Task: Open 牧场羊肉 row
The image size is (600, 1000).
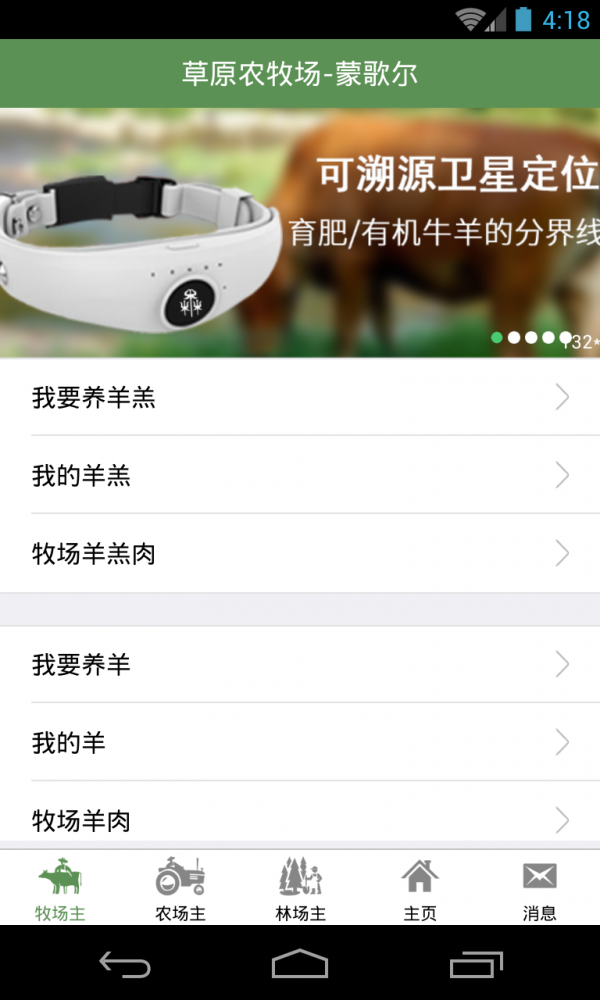Action: (300, 820)
